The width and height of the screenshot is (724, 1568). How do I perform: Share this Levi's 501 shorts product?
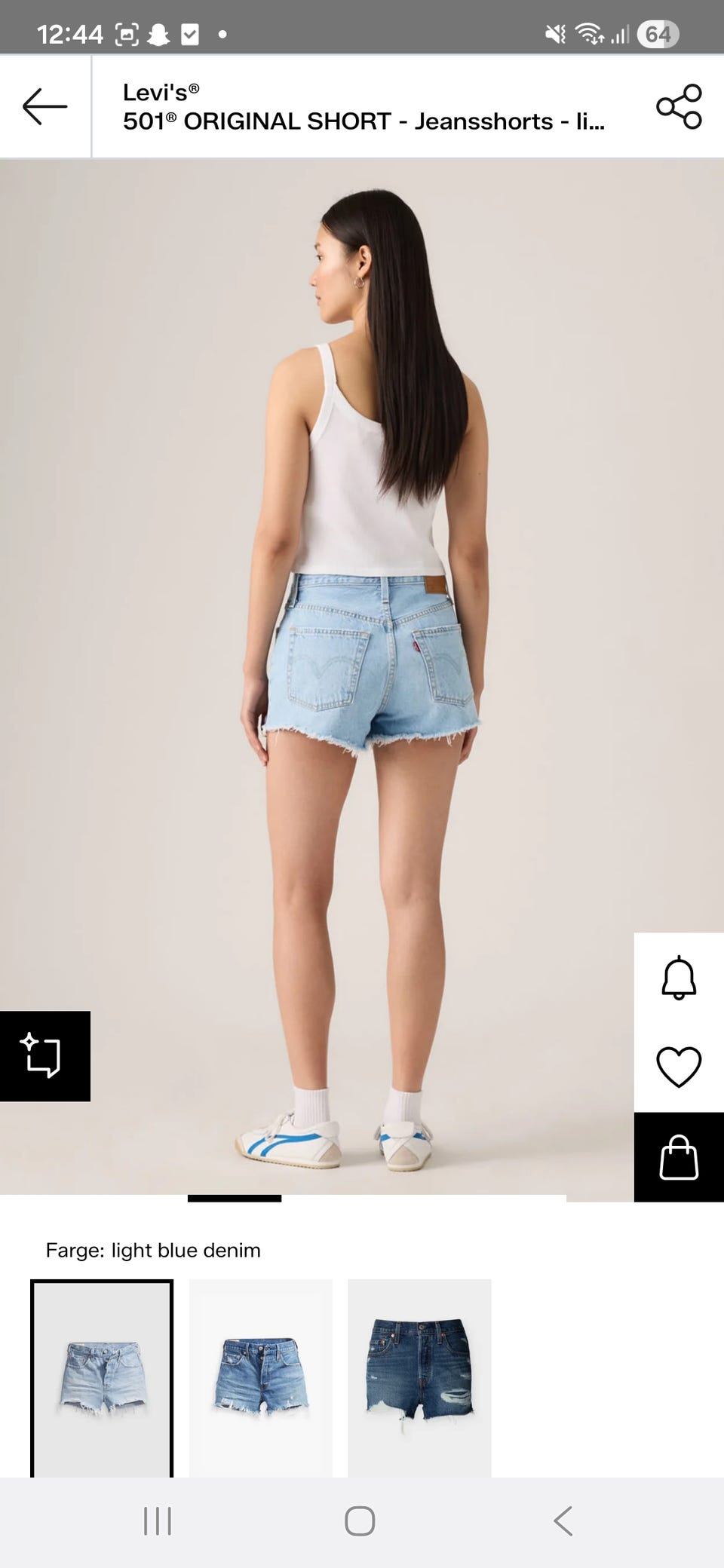point(679,106)
